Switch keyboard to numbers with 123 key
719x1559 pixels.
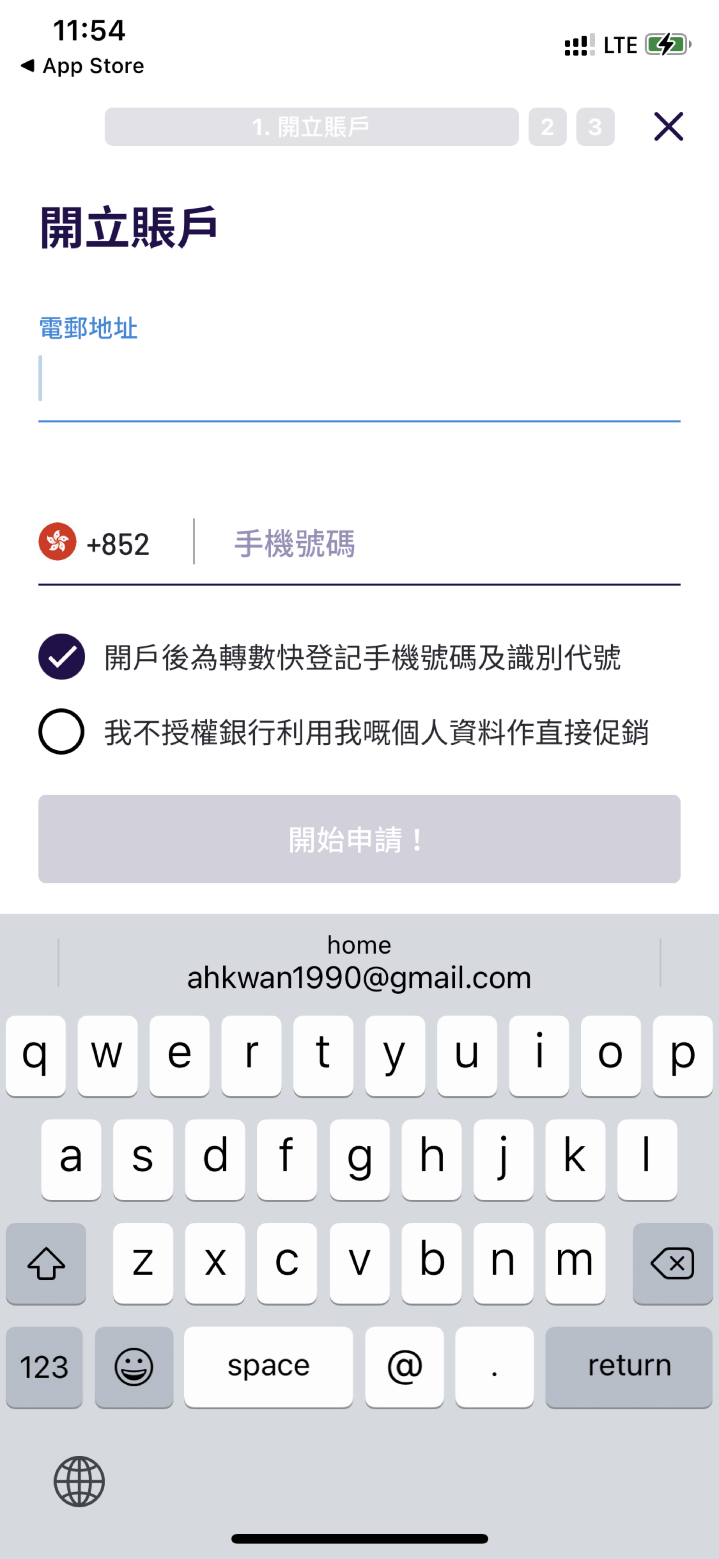click(x=45, y=1366)
